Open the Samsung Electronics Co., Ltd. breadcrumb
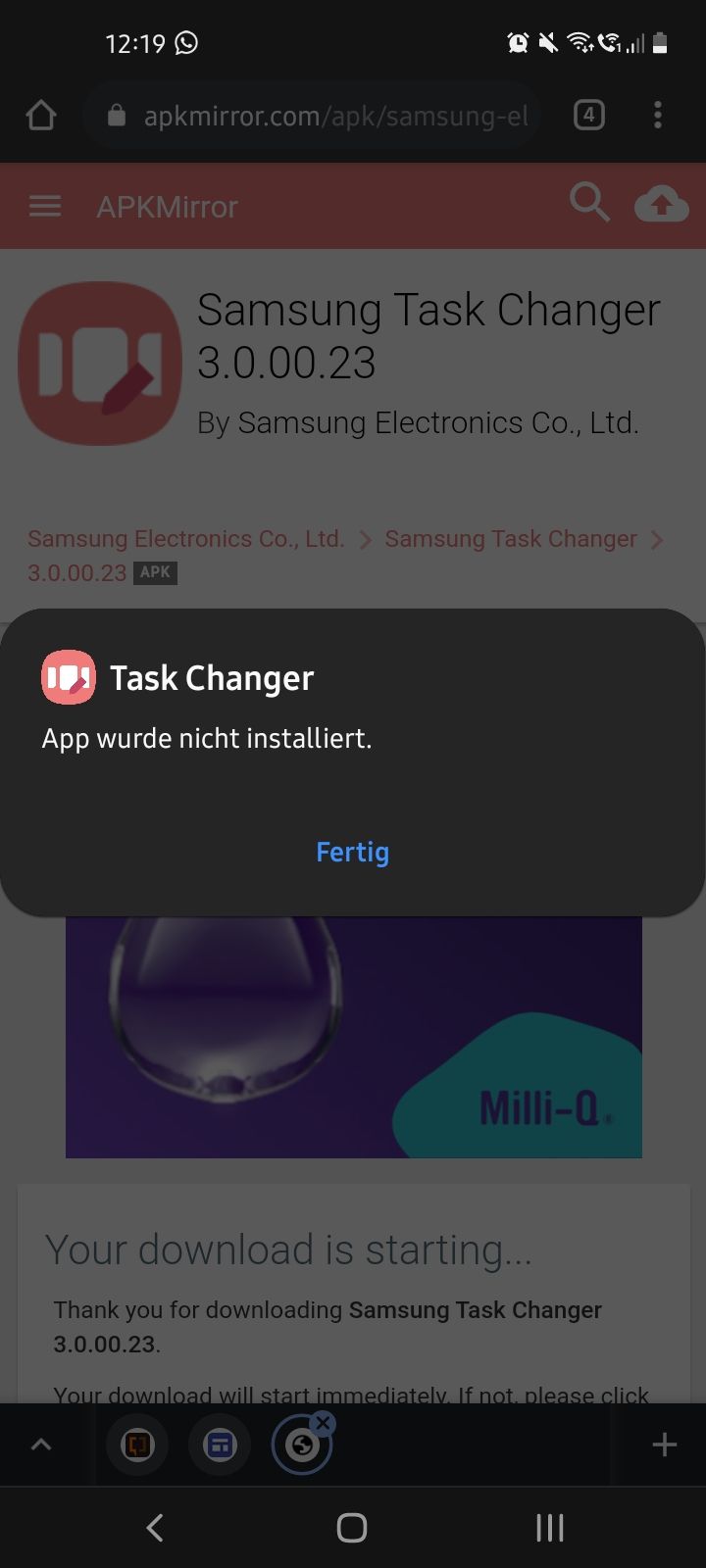This screenshot has width=706, height=1568. click(185, 539)
